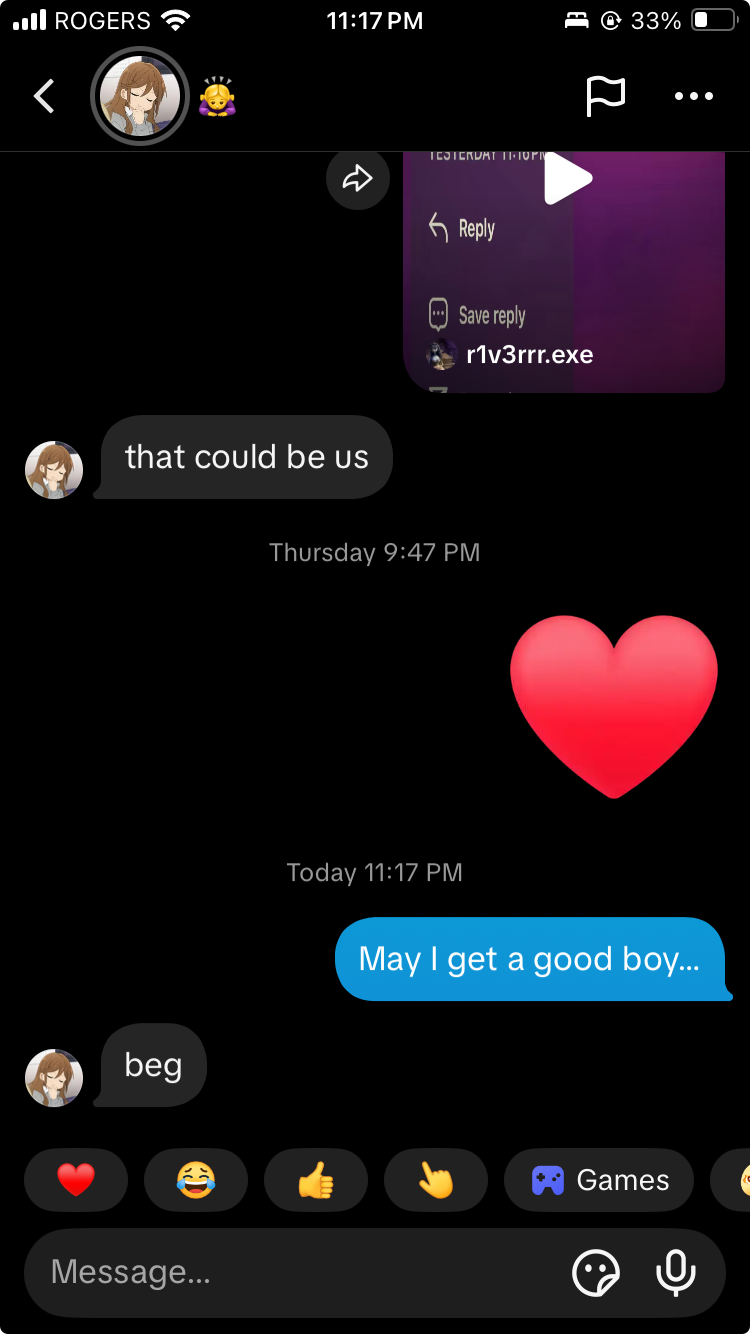Open the chat partner's profile picture
The image size is (750, 1334).
coord(139,96)
